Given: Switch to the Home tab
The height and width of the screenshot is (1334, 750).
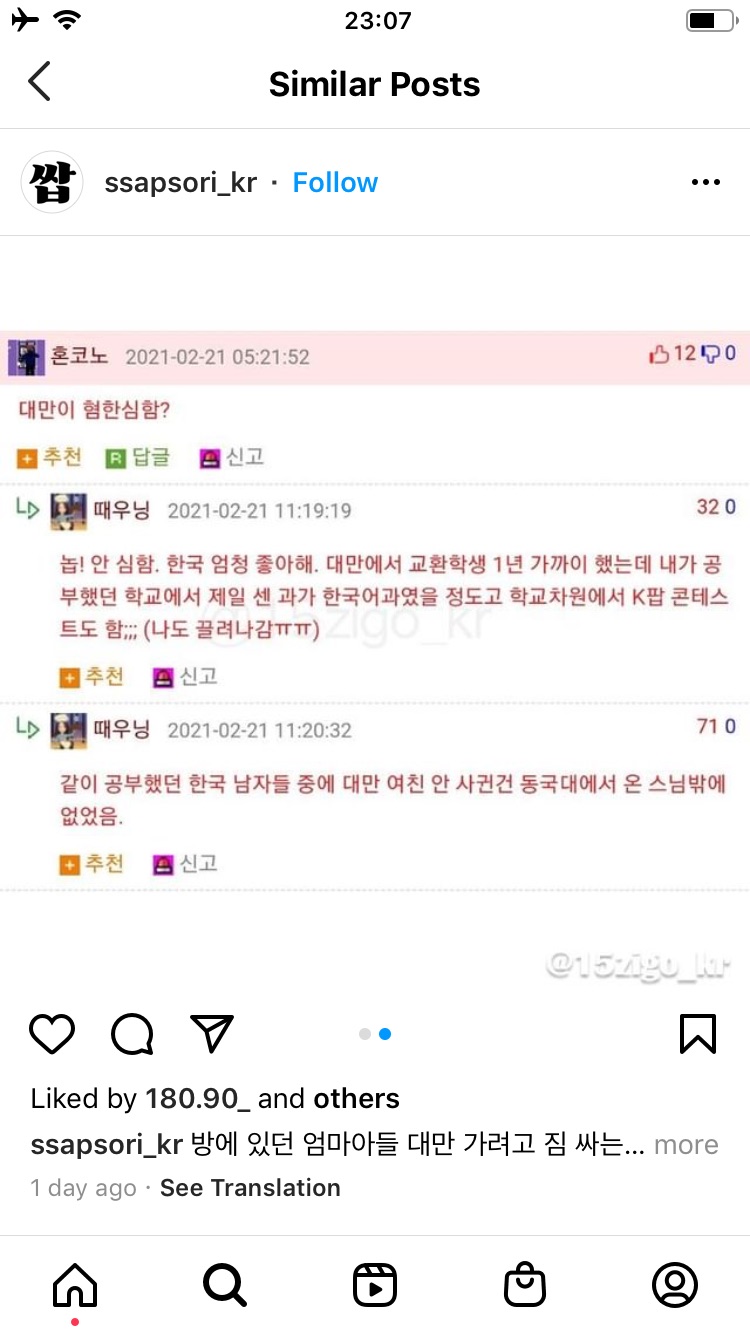Looking at the screenshot, I should 75,1284.
